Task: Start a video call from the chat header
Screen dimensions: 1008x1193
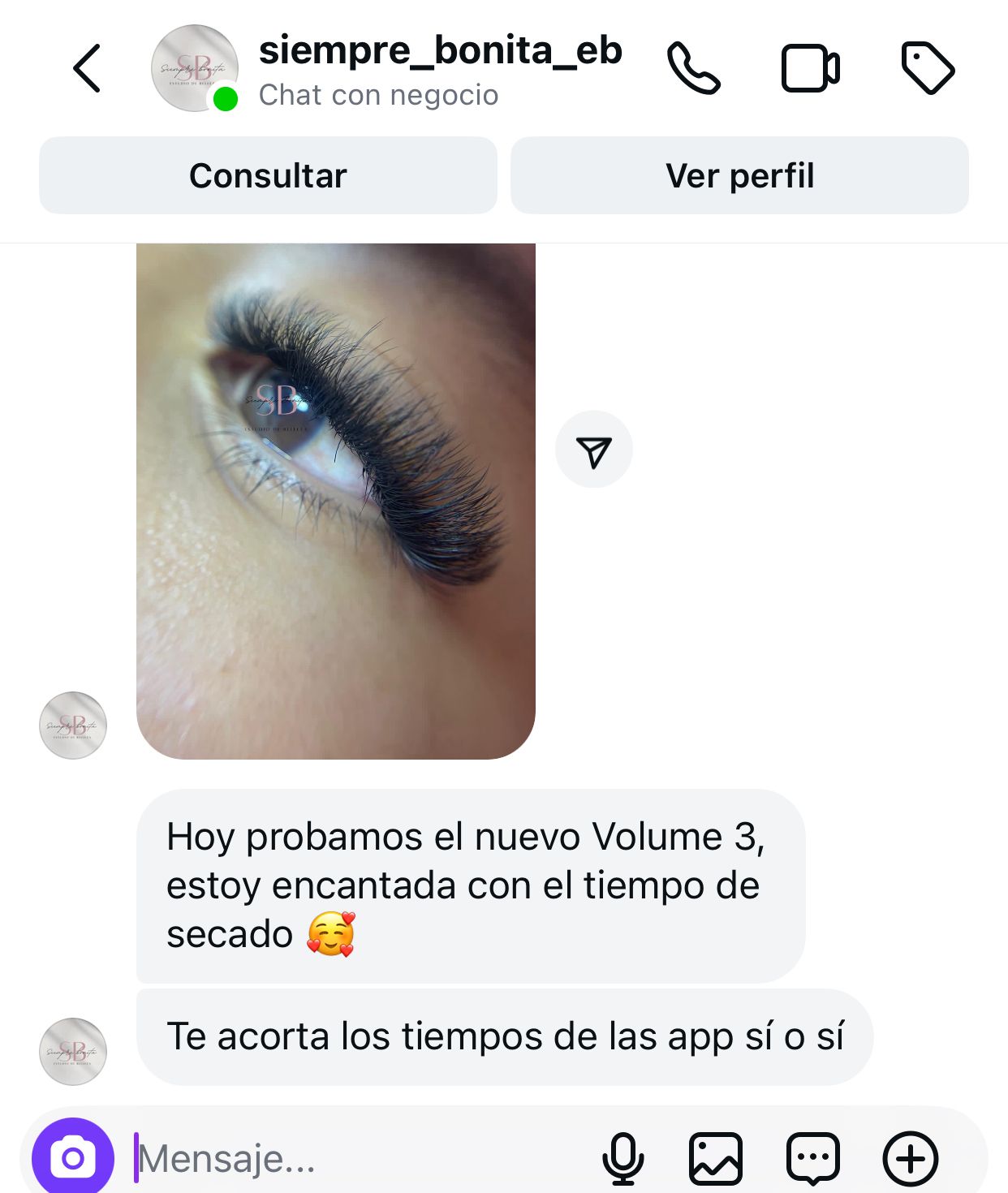Action: click(x=810, y=70)
